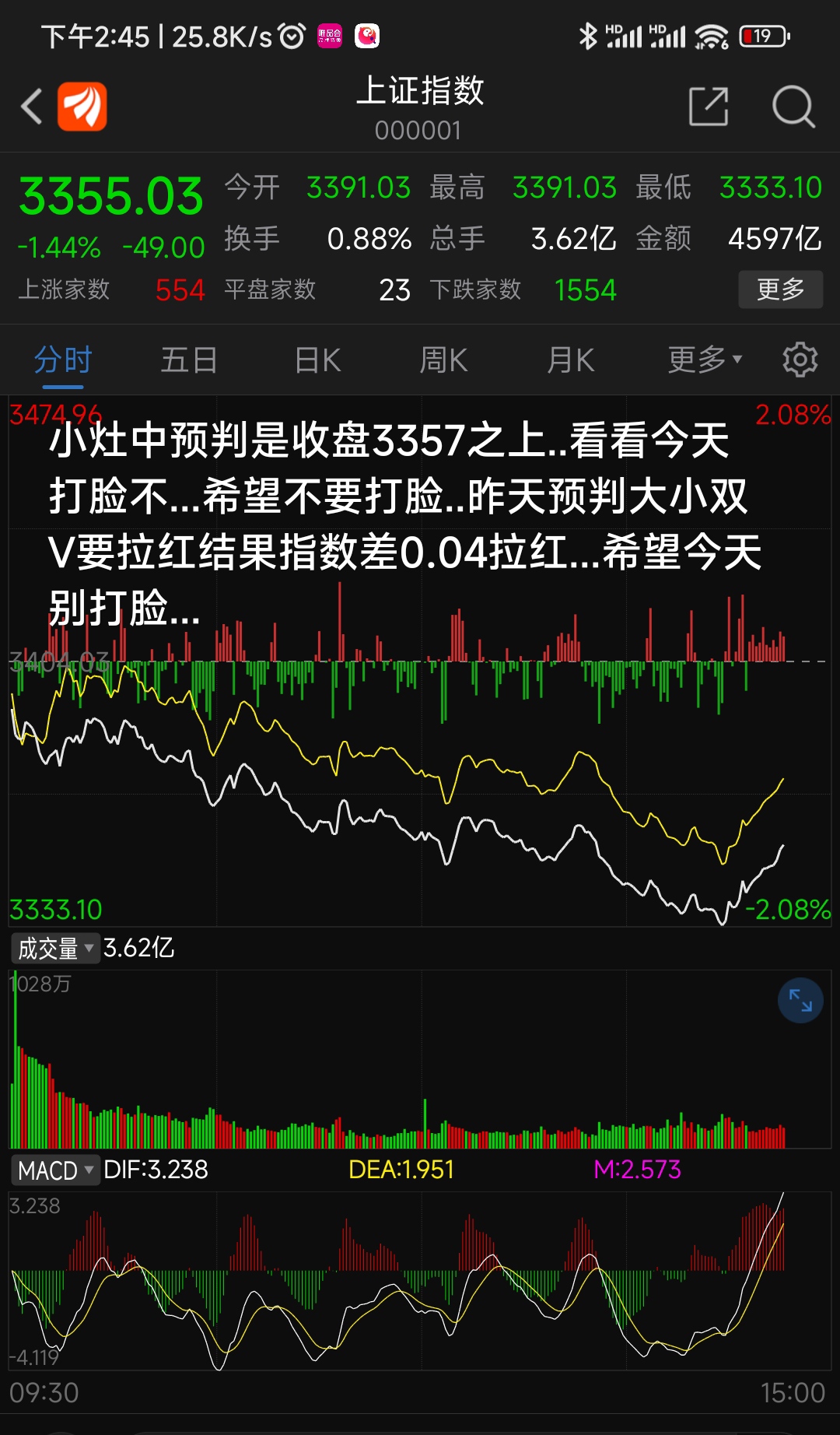Switch chart to 分时 view
The height and width of the screenshot is (1435, 840).
(62, 360)
